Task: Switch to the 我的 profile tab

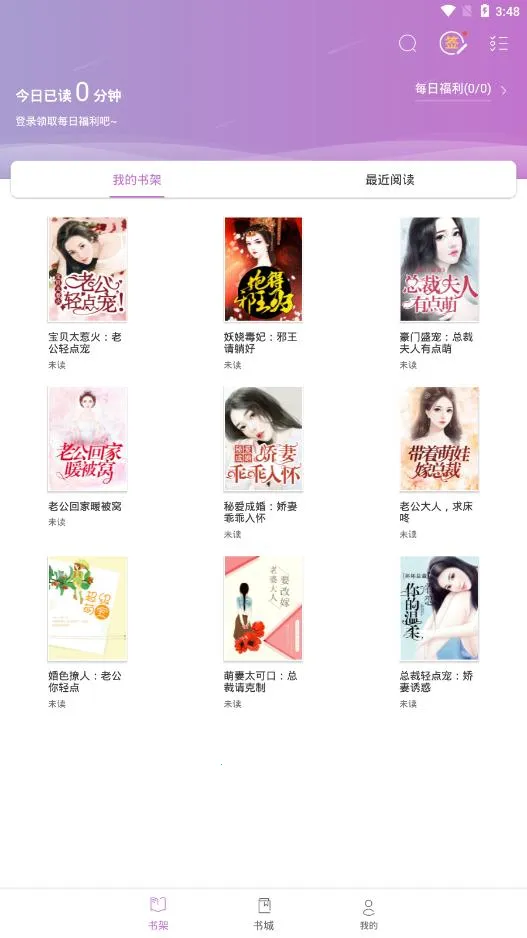Action: click(368, 913)
